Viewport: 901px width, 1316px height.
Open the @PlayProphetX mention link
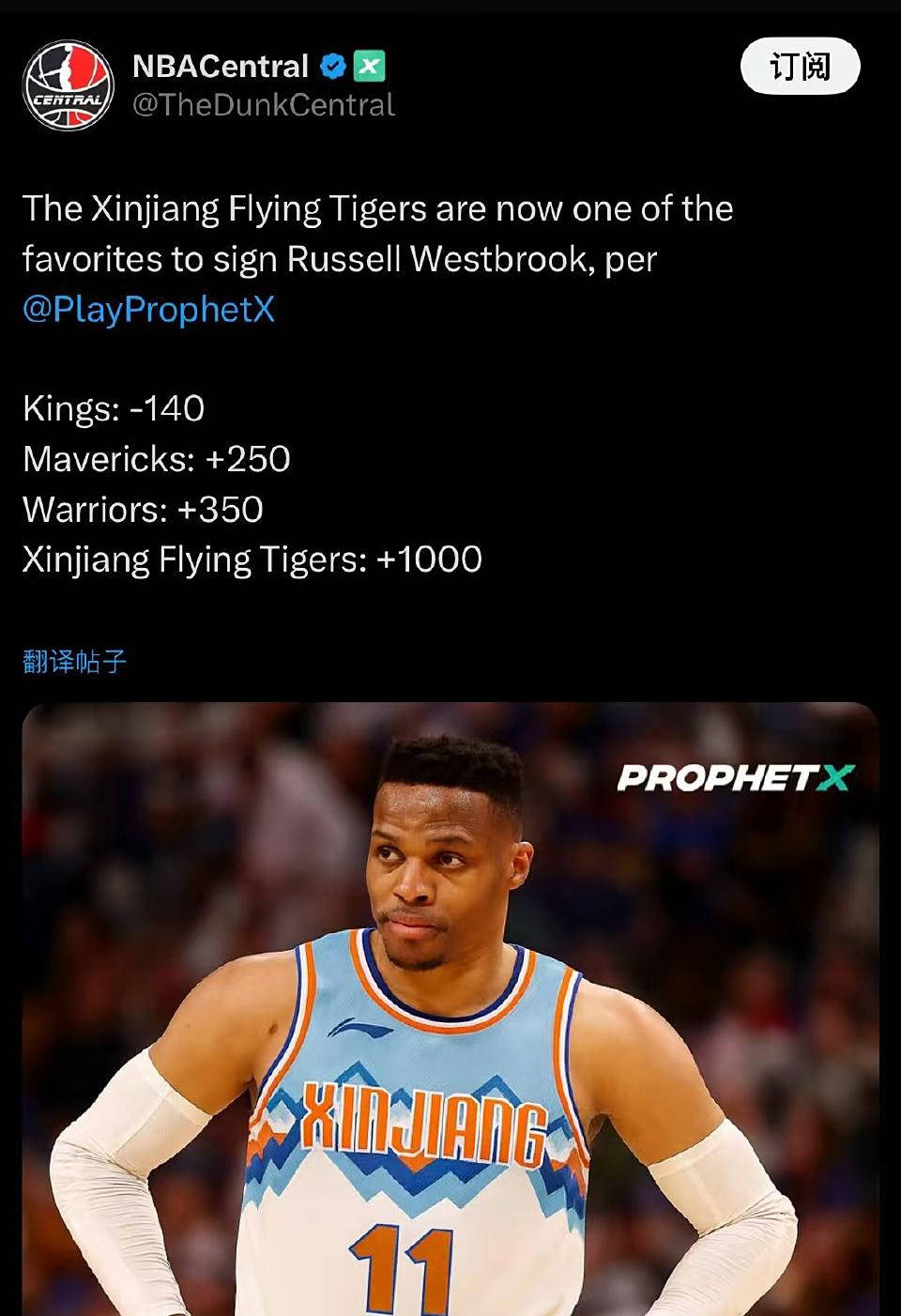[148, 309]
